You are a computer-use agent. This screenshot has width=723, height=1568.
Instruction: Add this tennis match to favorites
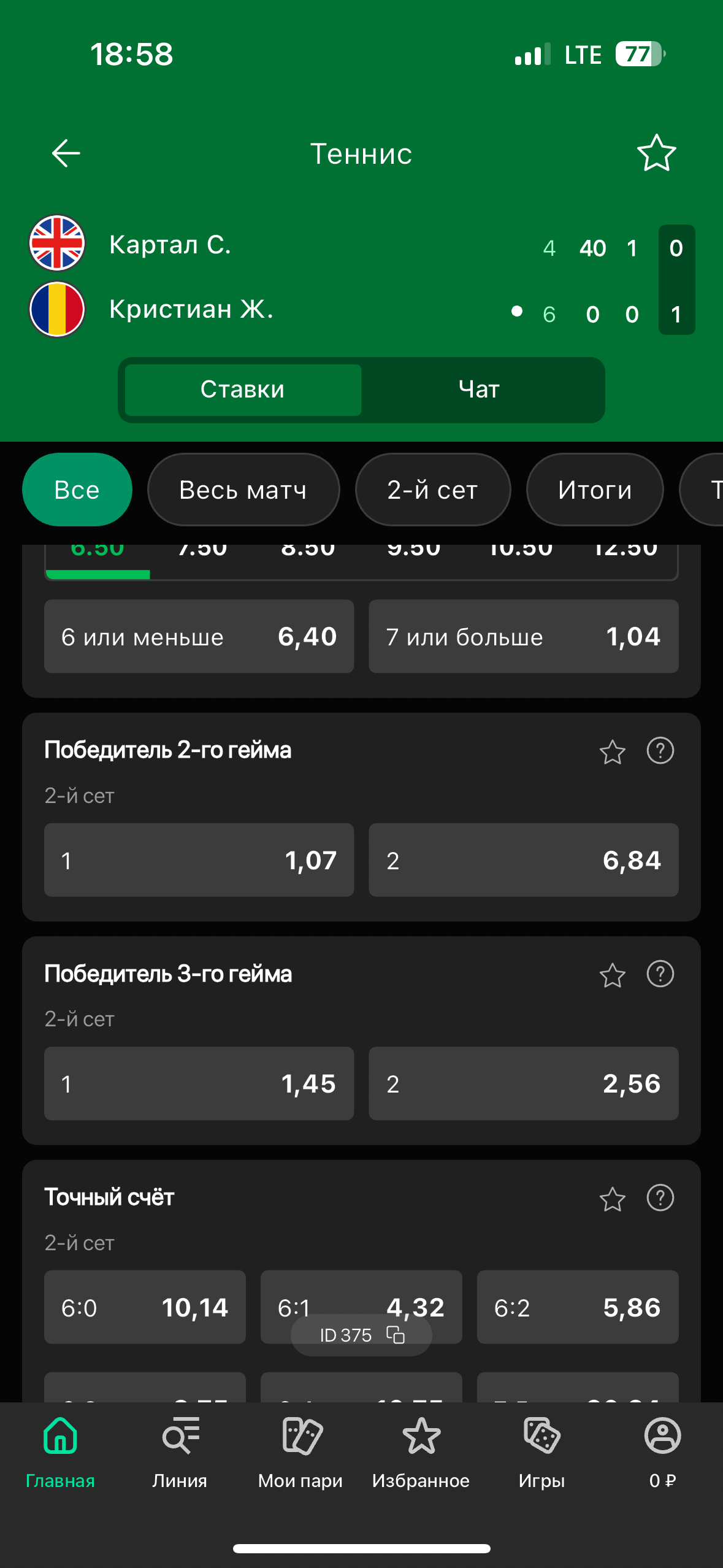pos(656,153)
